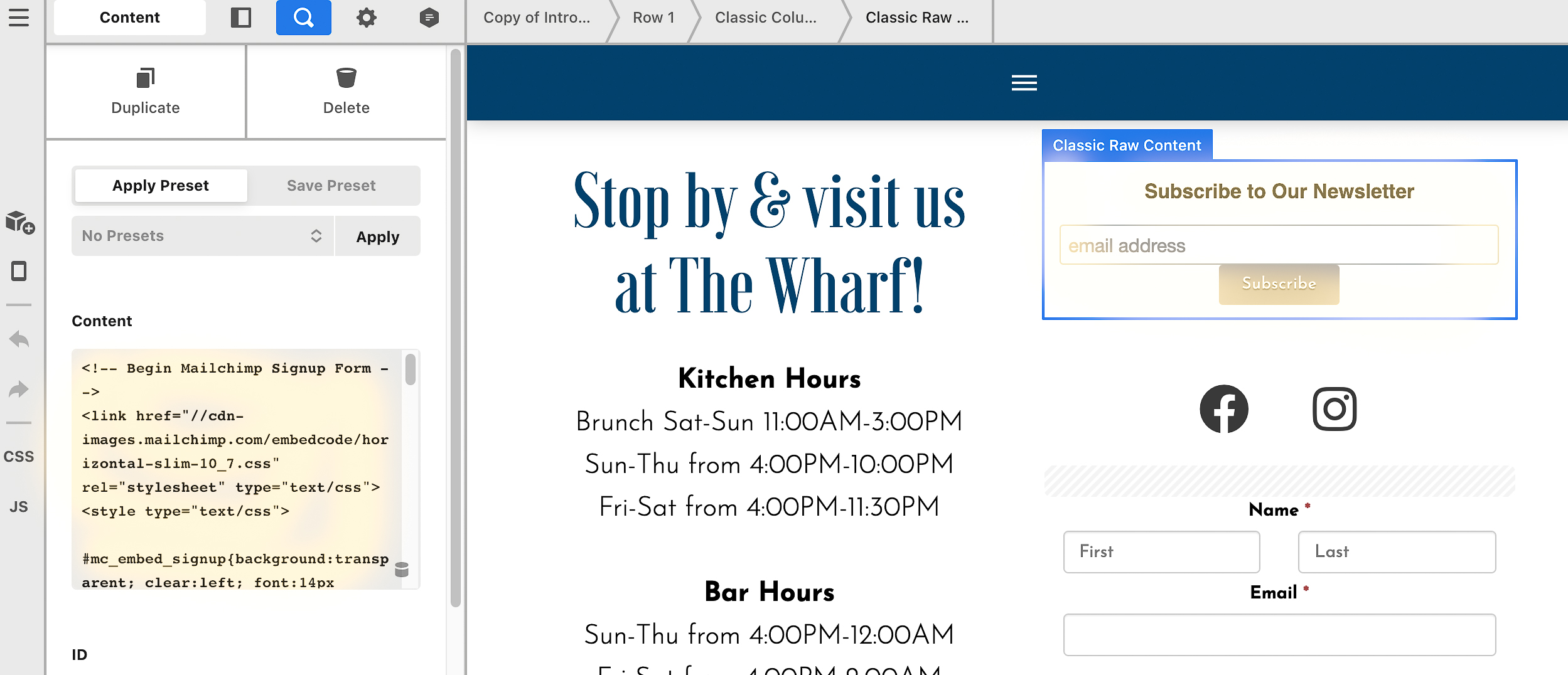Viewport: 1568px width, 675px height.
Task: Open the Facebook icon link
Action: (x=1224, y=409)
